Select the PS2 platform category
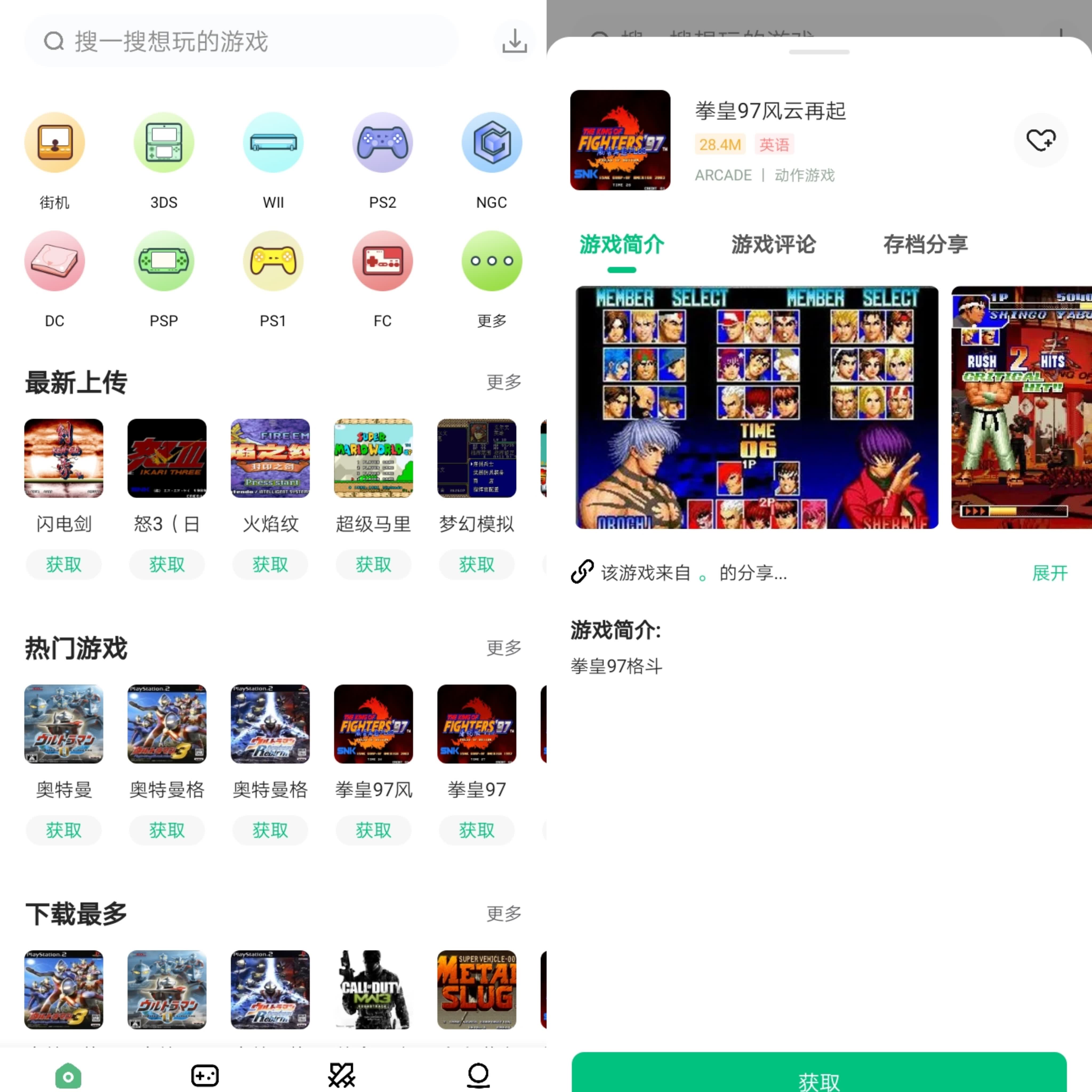Viewport: 1092px width, 1092px height. coord(382,160)
